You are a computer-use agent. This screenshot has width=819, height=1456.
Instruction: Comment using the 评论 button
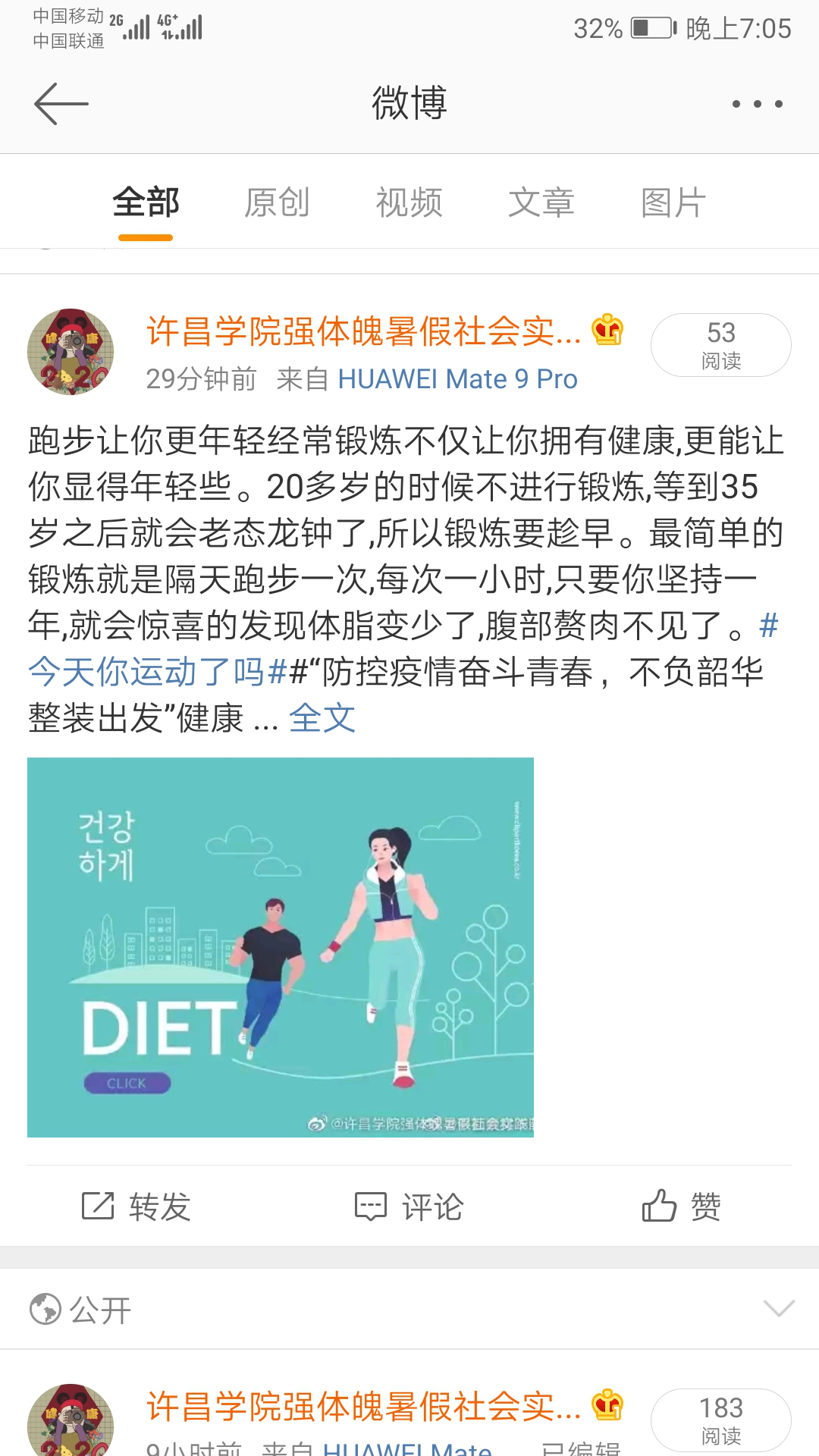click(x=409, y=1206)
